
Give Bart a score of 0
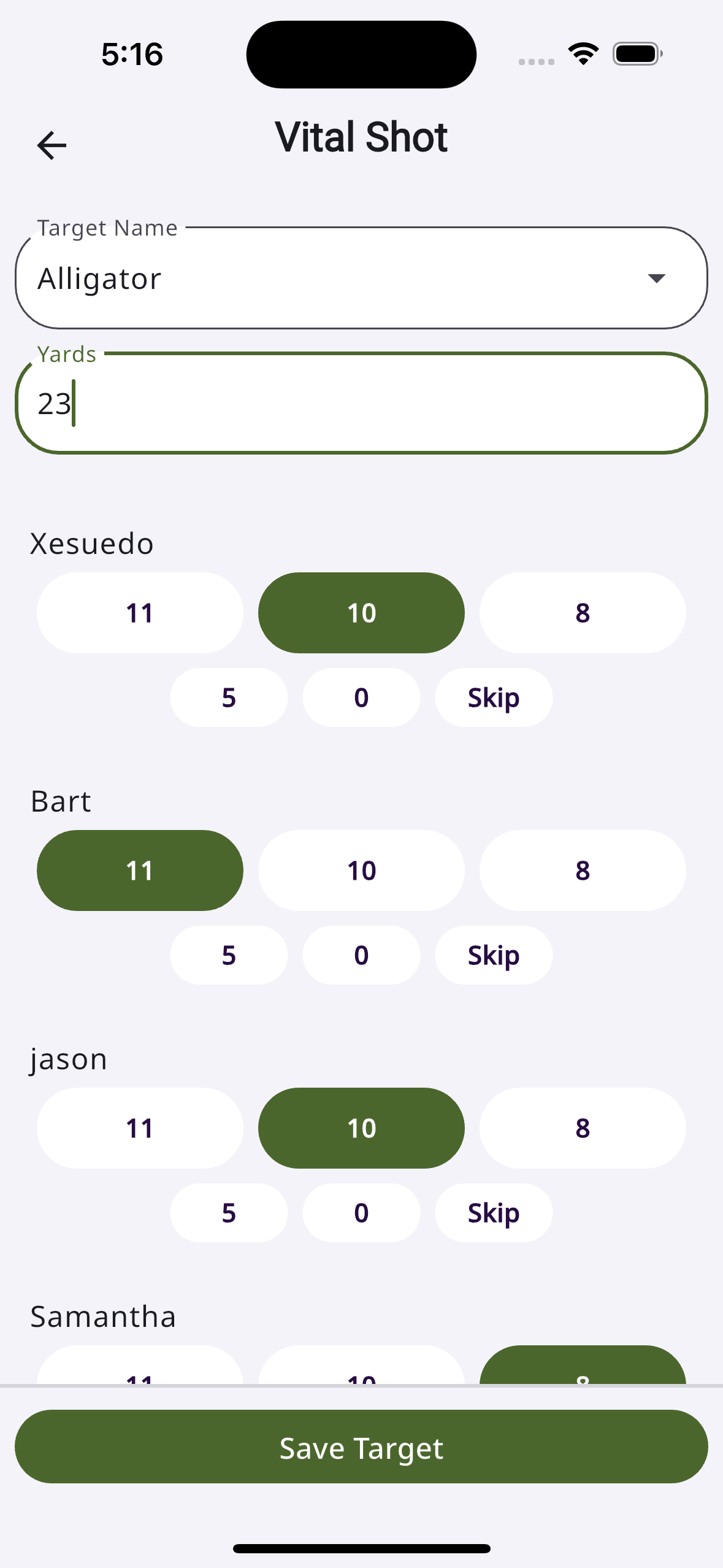[361, 955]
